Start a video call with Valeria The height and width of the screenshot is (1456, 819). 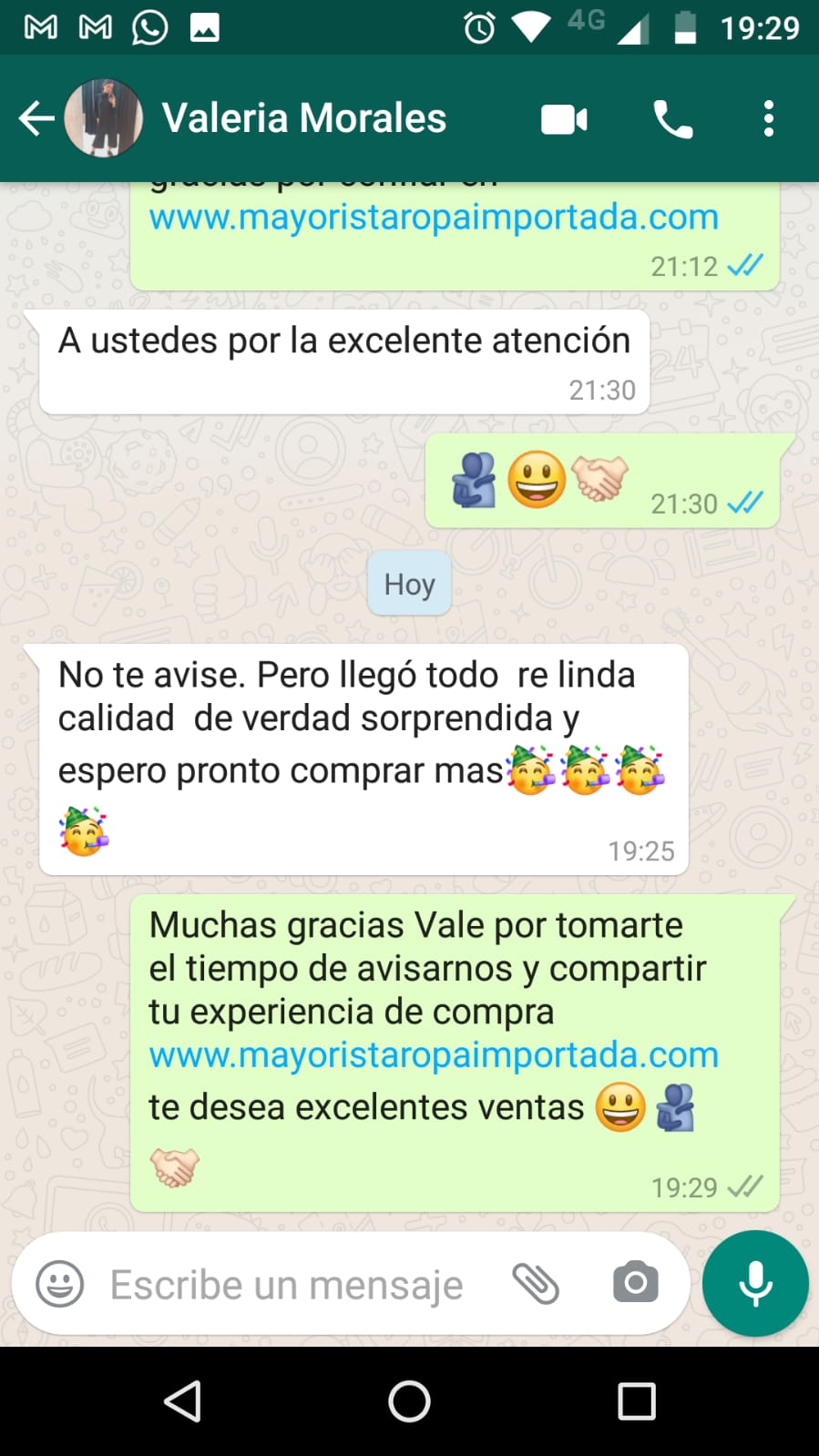click(564, 119)
